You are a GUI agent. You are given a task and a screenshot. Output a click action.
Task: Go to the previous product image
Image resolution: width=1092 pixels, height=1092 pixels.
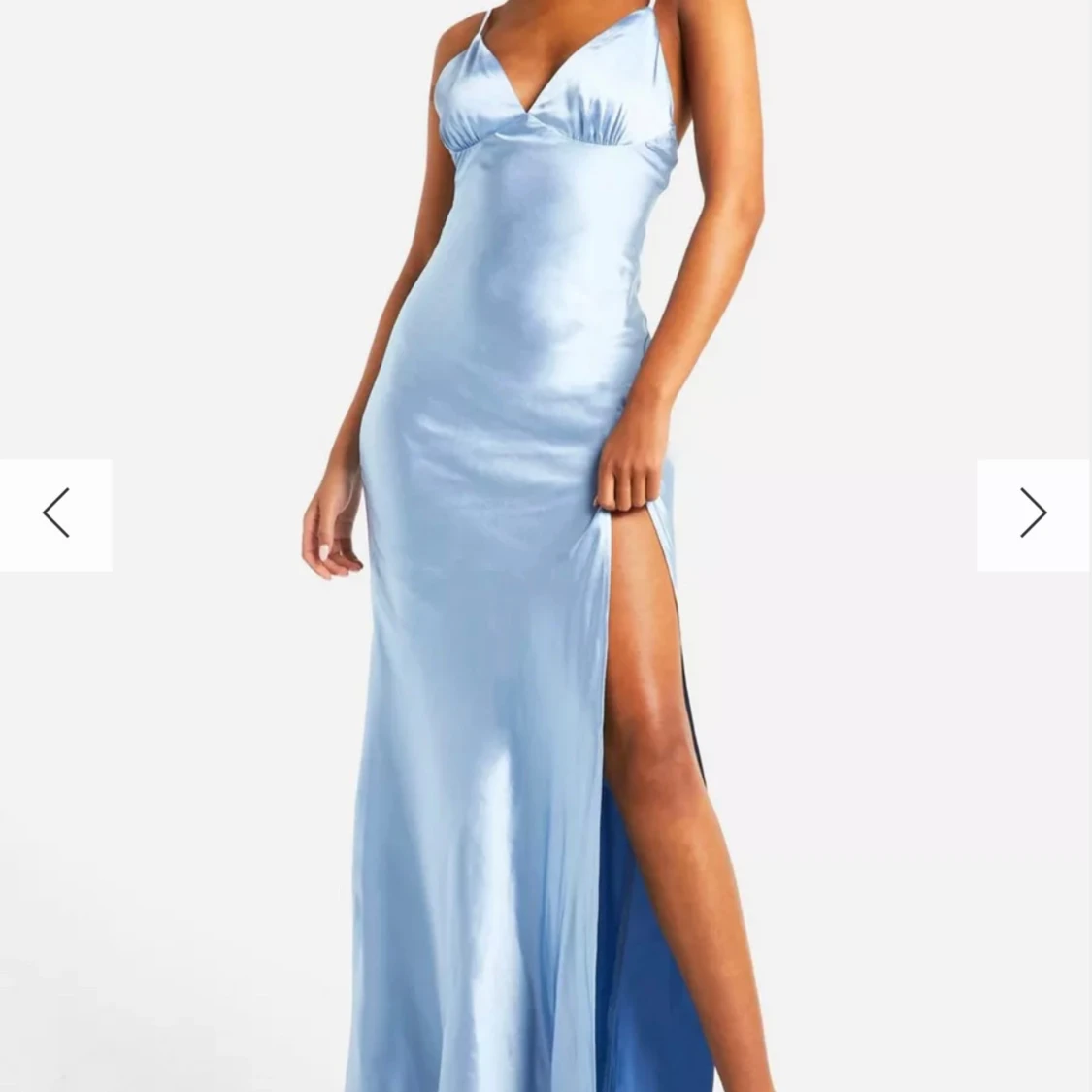pos(55,514)
